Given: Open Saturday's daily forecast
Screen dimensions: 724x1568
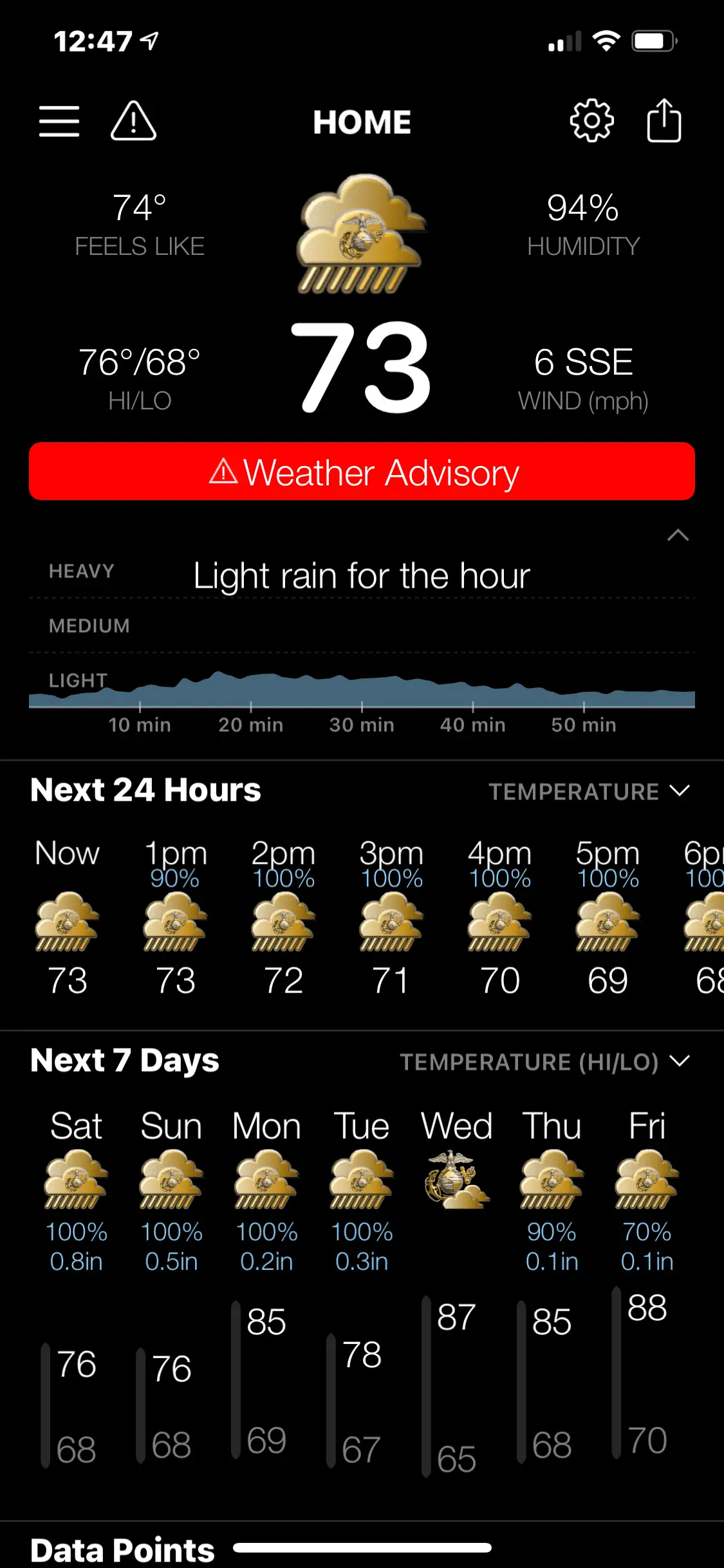Looking at the screenshot, I should click(x=76, y=1190).
